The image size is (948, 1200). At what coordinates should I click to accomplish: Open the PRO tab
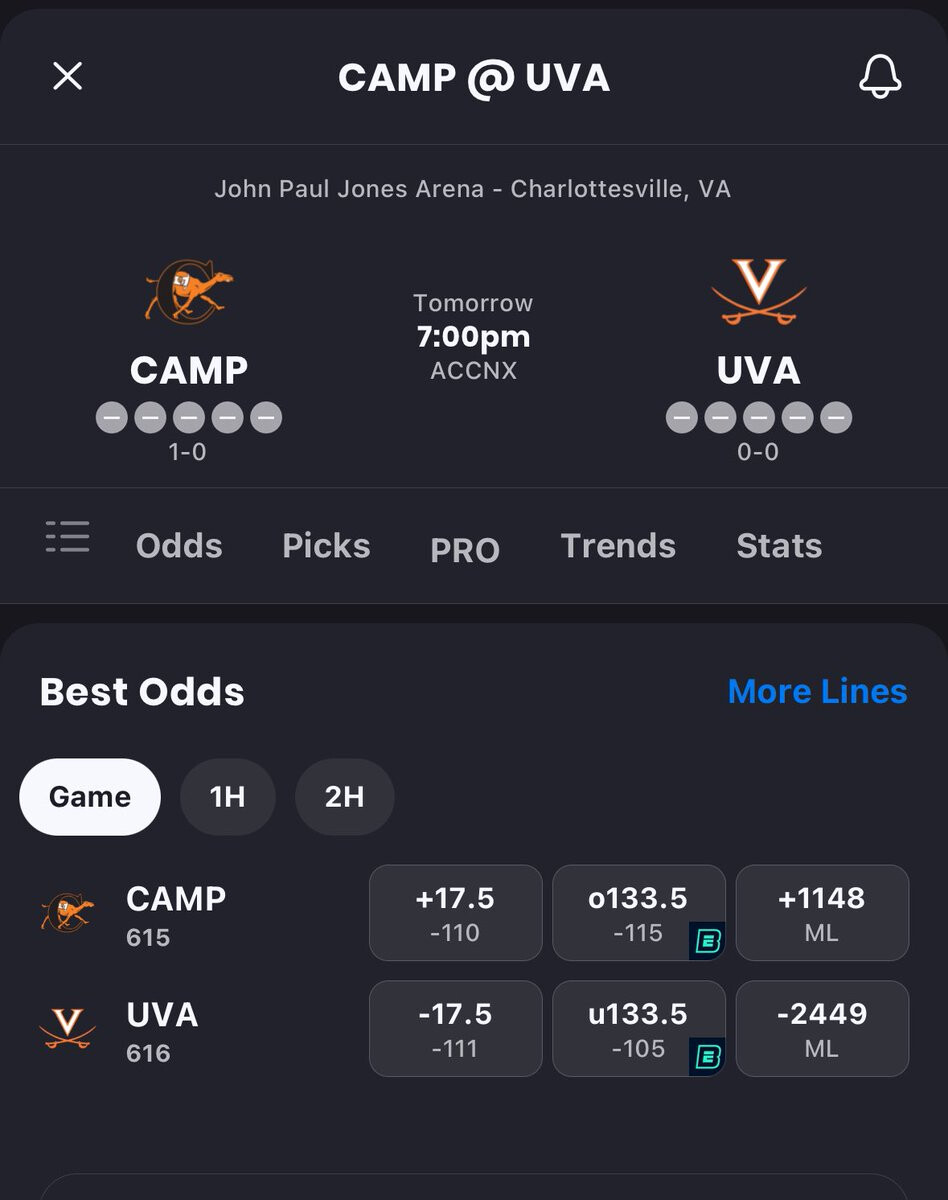point(465,549)
